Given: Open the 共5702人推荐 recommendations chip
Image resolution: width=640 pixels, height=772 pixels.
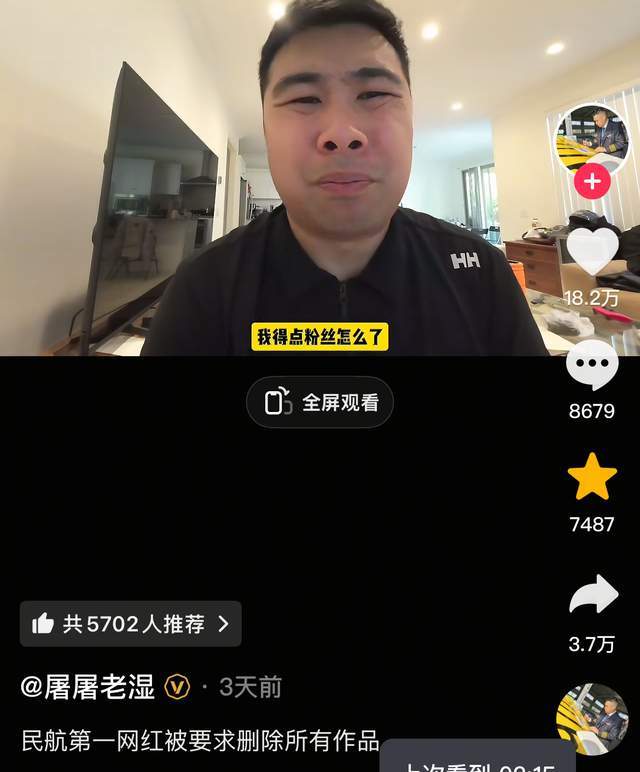Looking at the screenshot, I should [131, 624].
